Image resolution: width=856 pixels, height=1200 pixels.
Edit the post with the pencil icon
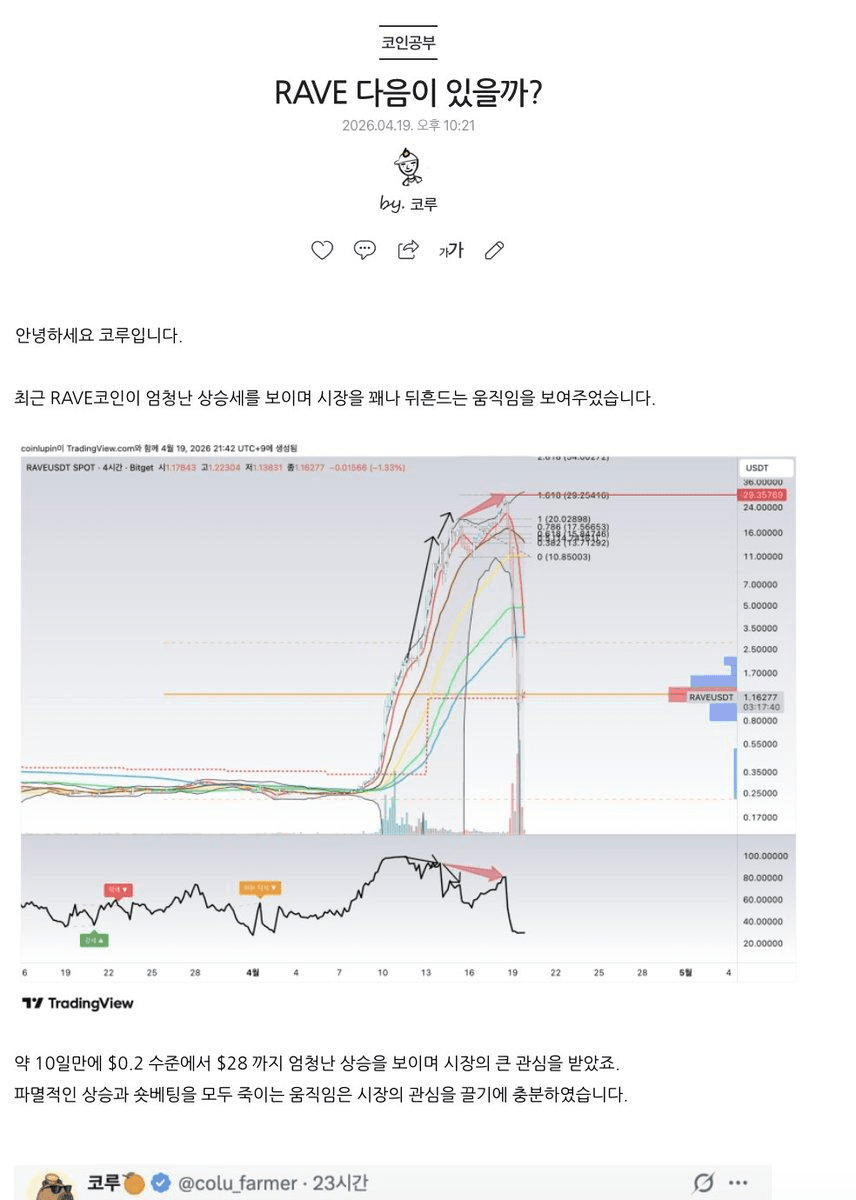tap(494, 250)
